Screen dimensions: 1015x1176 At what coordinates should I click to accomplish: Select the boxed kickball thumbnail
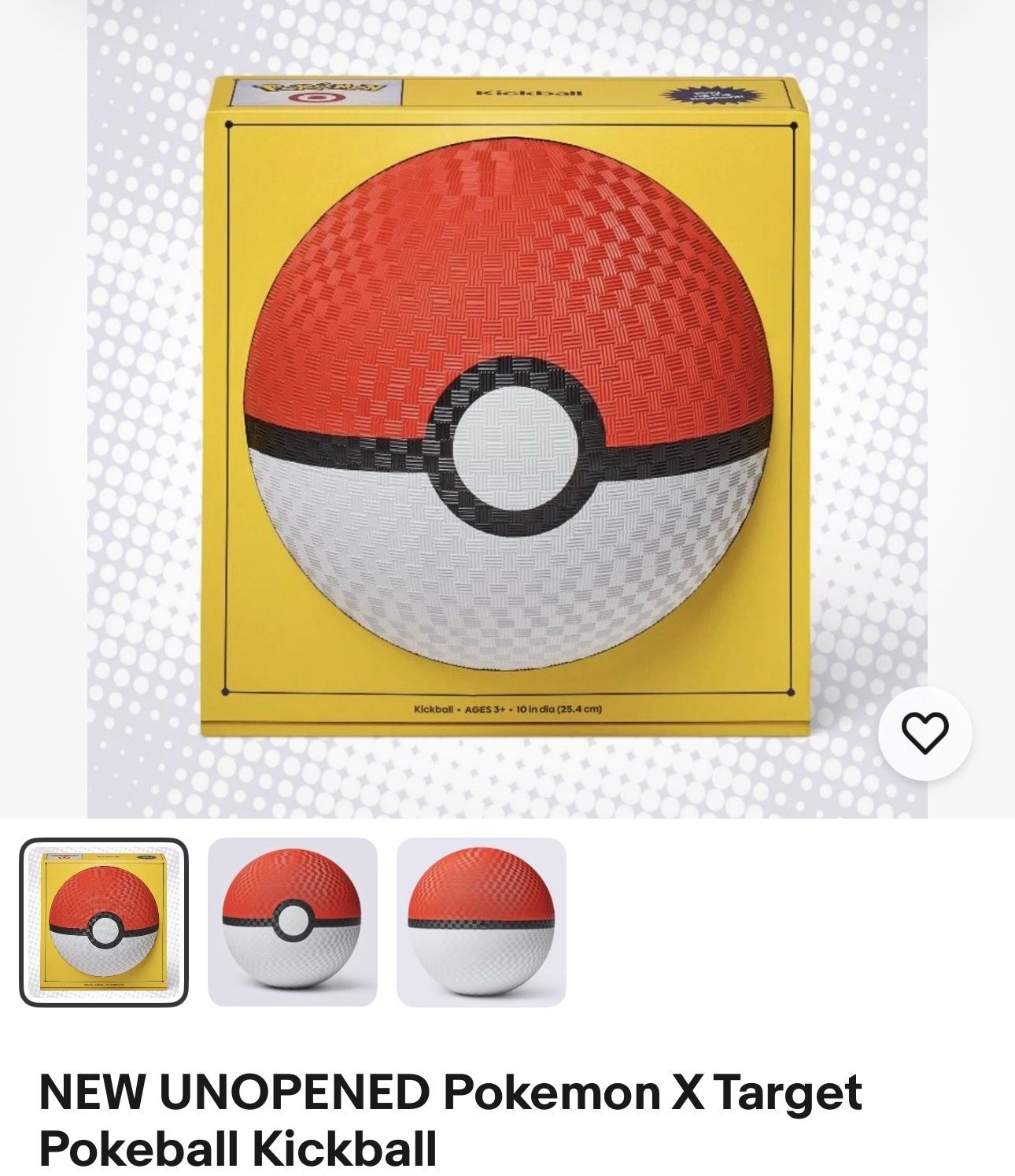104,923
